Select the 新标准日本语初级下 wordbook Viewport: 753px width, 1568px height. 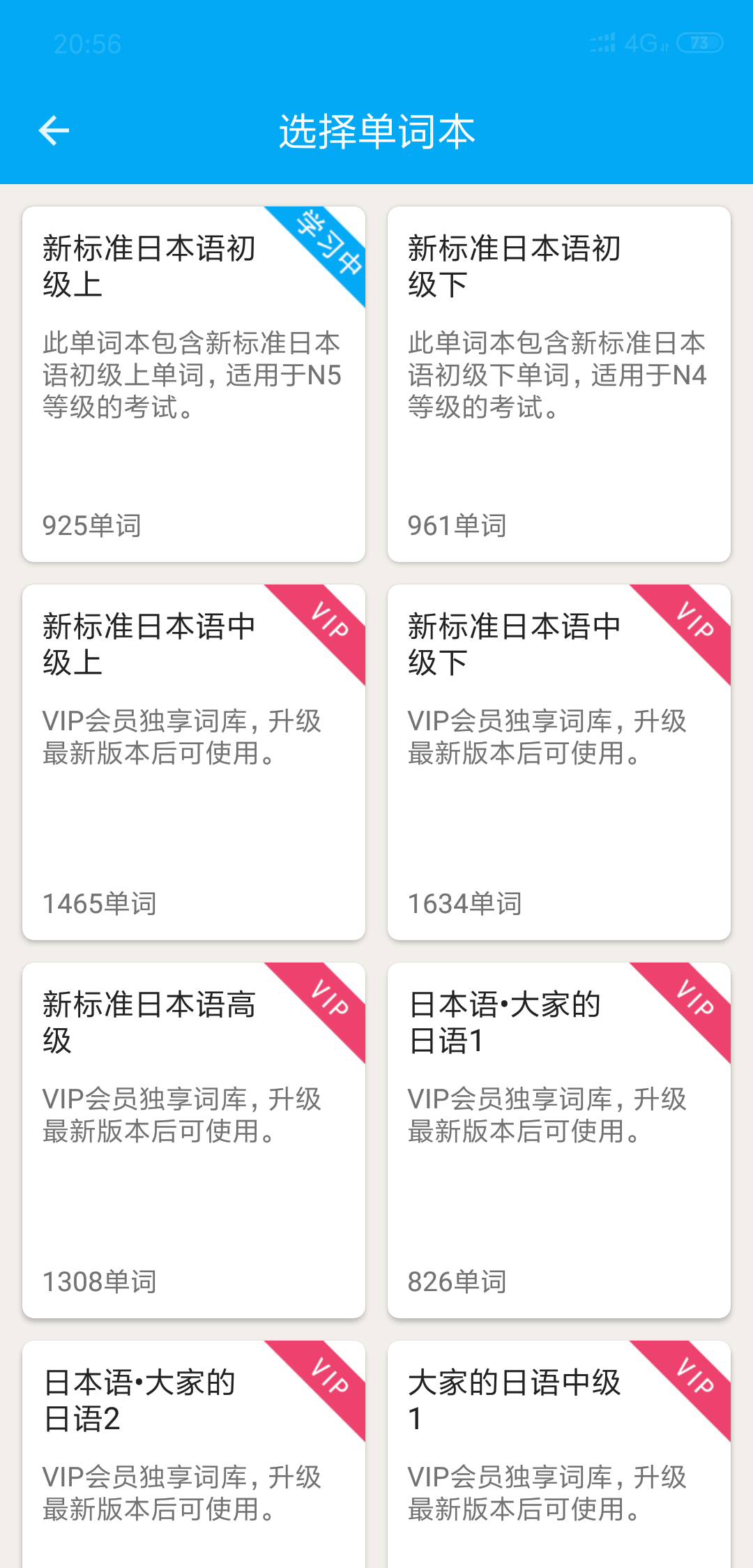[559, 384]
